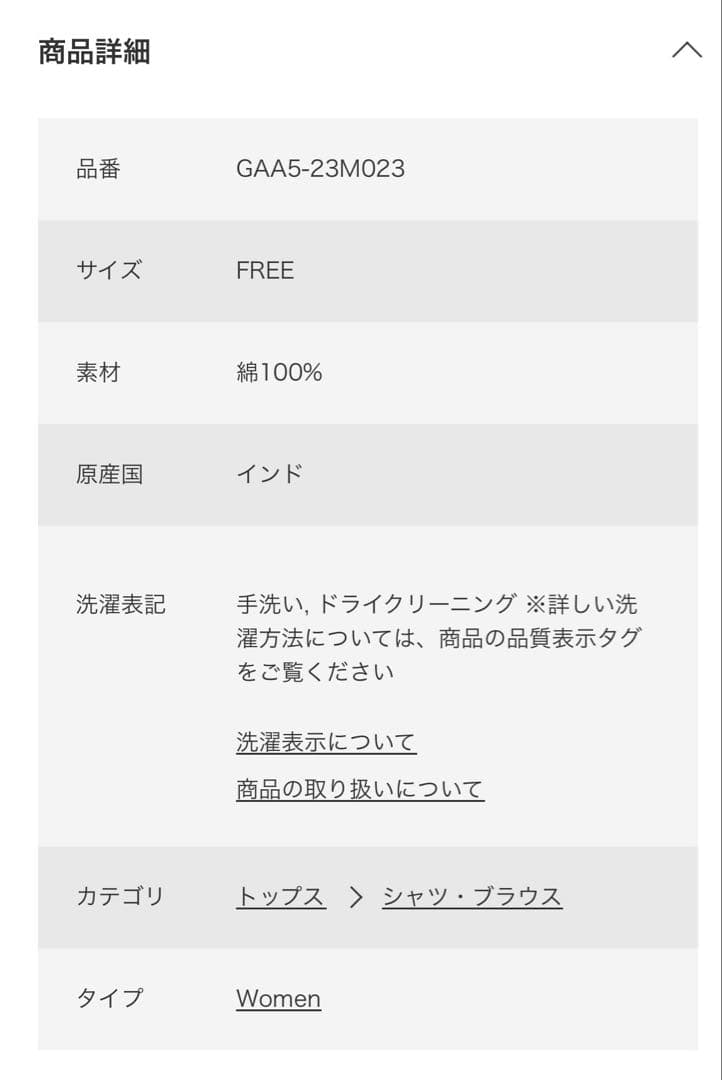Open the 商品の取り扱いについて link
The height and width of the screenshot is (1080, 722).
360,789
